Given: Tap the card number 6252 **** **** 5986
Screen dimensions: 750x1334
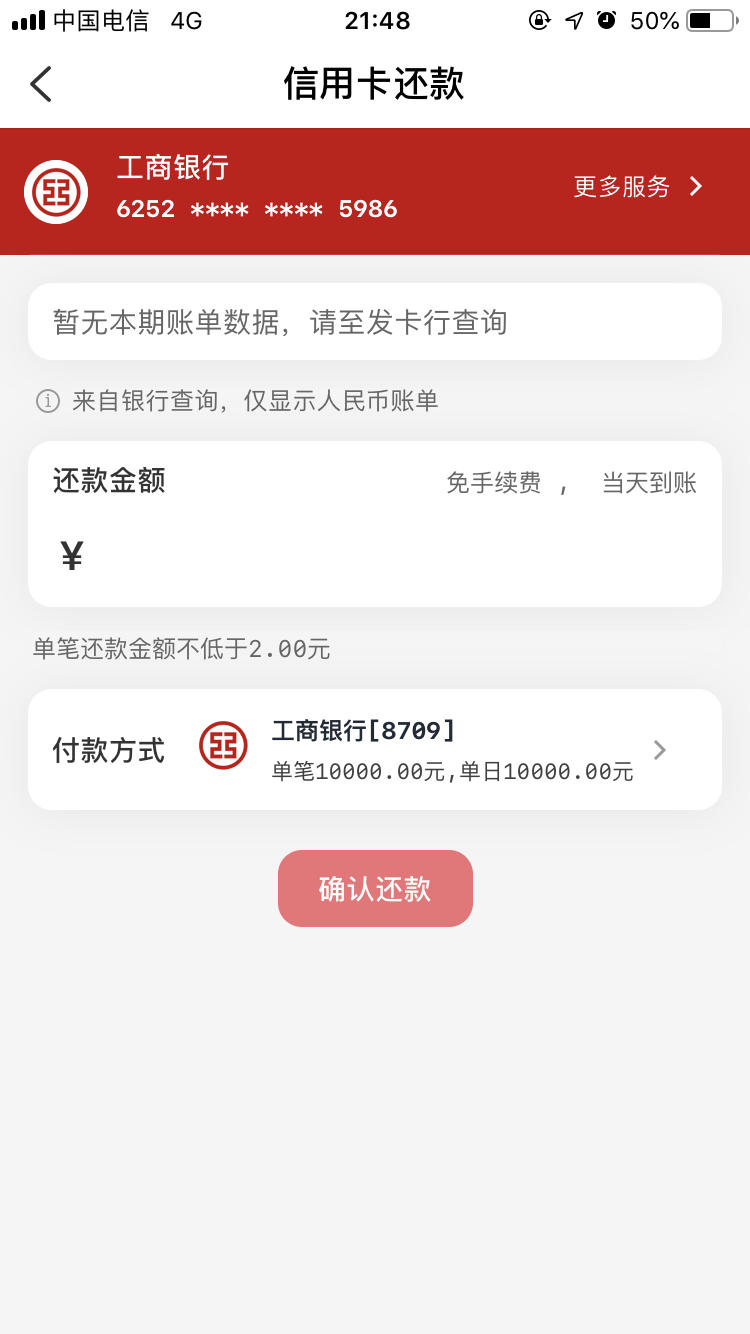Looking at the screenshot, I should coord(257,210).
